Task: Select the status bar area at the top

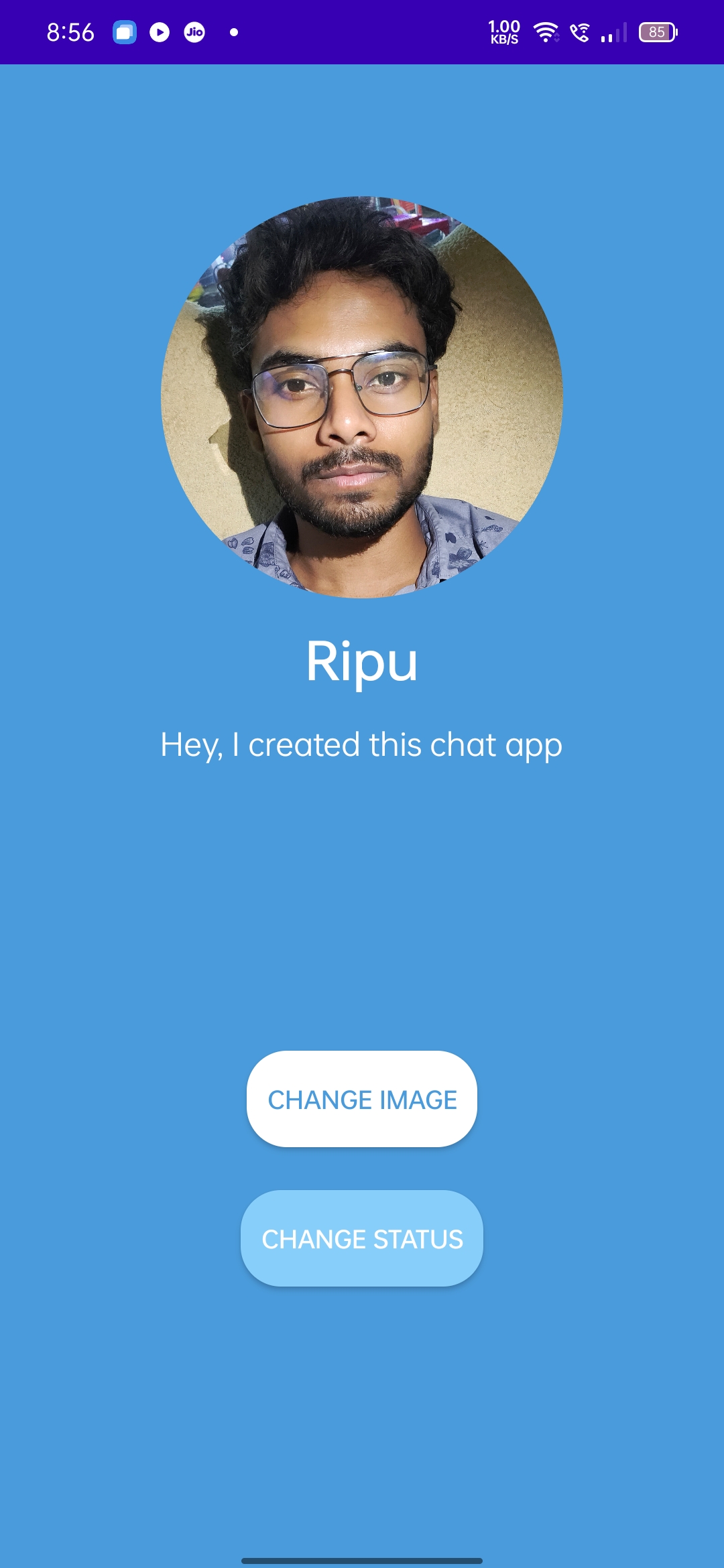Action: tap(362, 31)
